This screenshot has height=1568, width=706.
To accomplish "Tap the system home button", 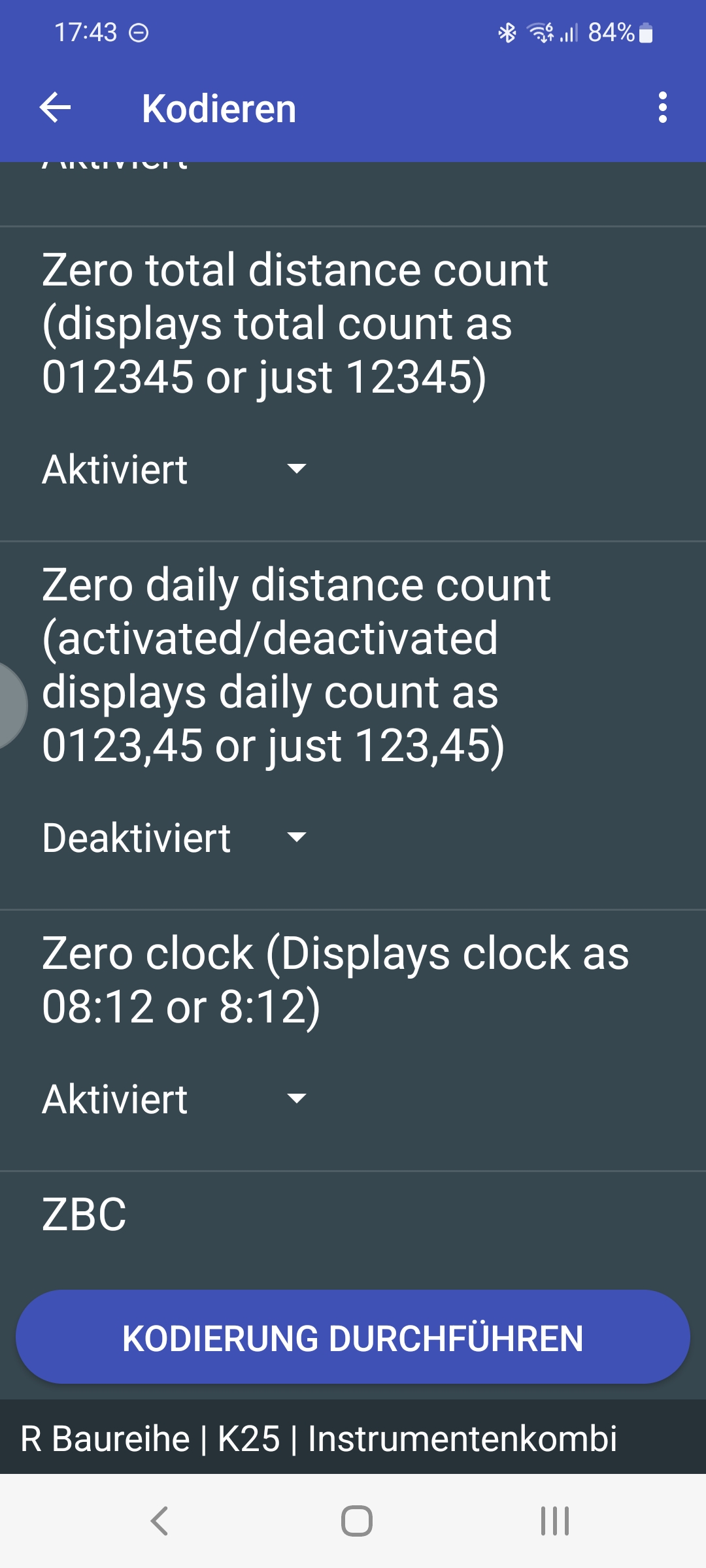I will pyautogui.click(x=357, y=1521).
